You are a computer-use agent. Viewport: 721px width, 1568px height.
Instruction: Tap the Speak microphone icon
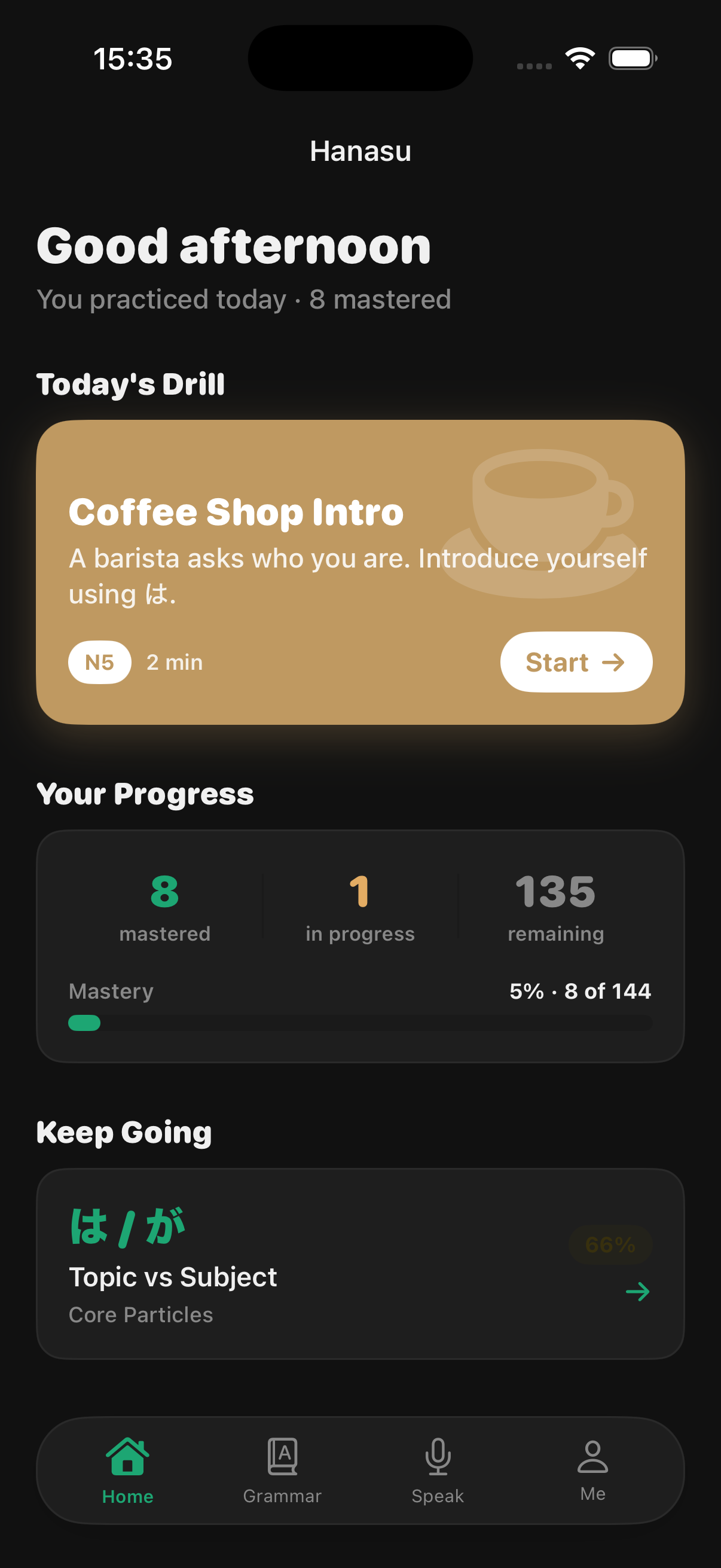click(x=438, y=1455)
